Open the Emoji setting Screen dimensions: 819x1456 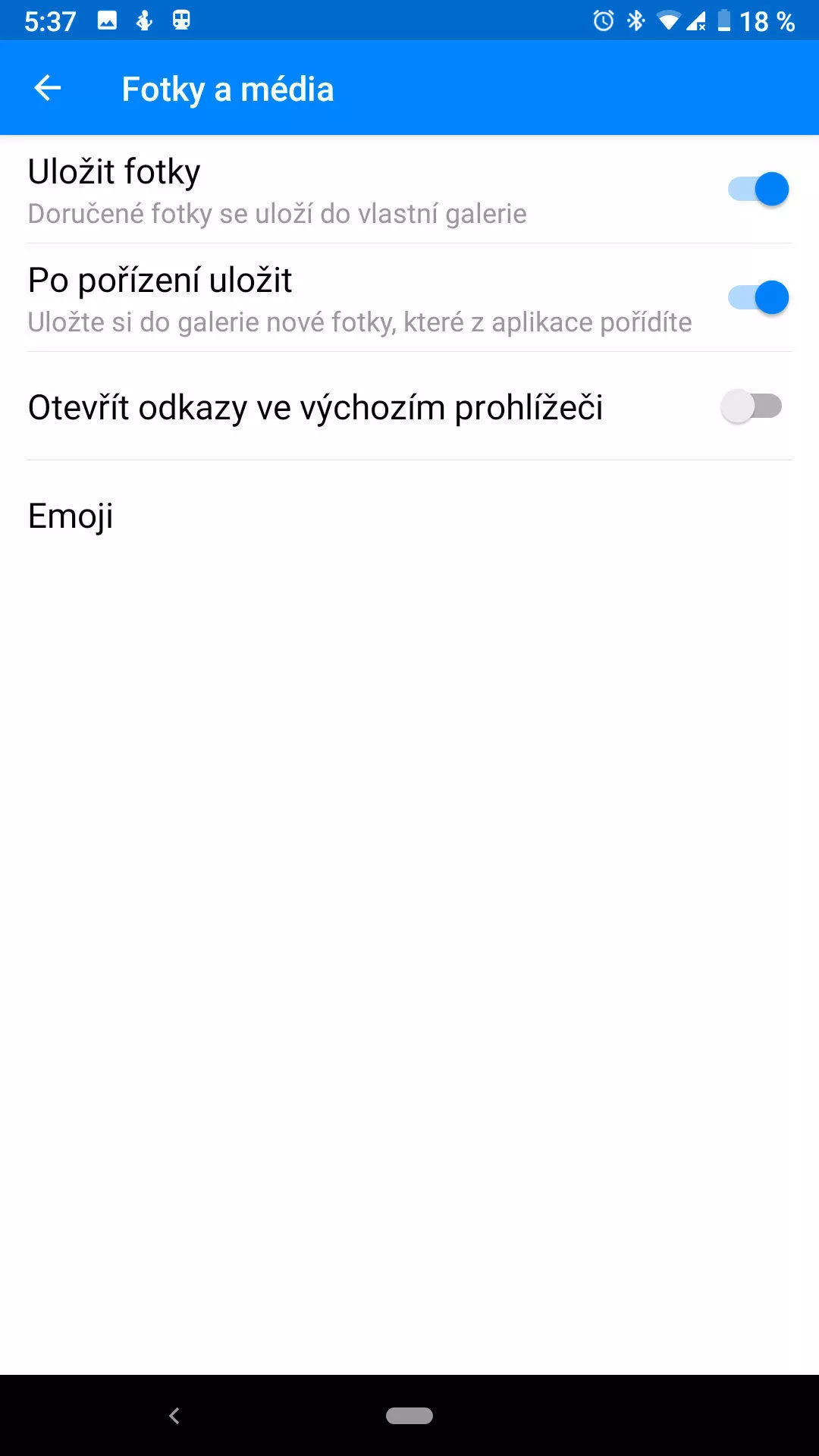pos(409,515)
